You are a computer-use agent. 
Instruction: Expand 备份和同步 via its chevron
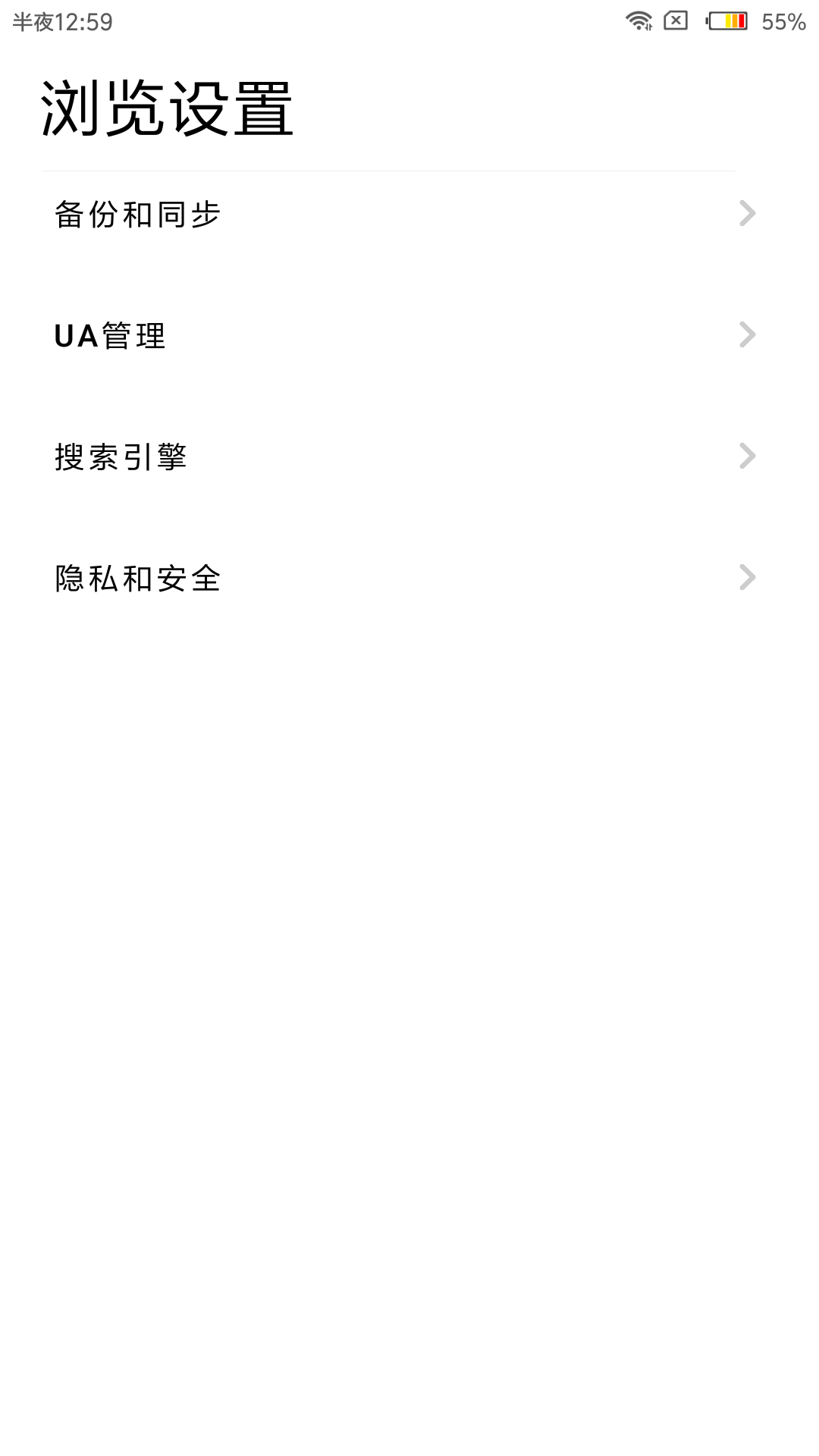point(749,213)
